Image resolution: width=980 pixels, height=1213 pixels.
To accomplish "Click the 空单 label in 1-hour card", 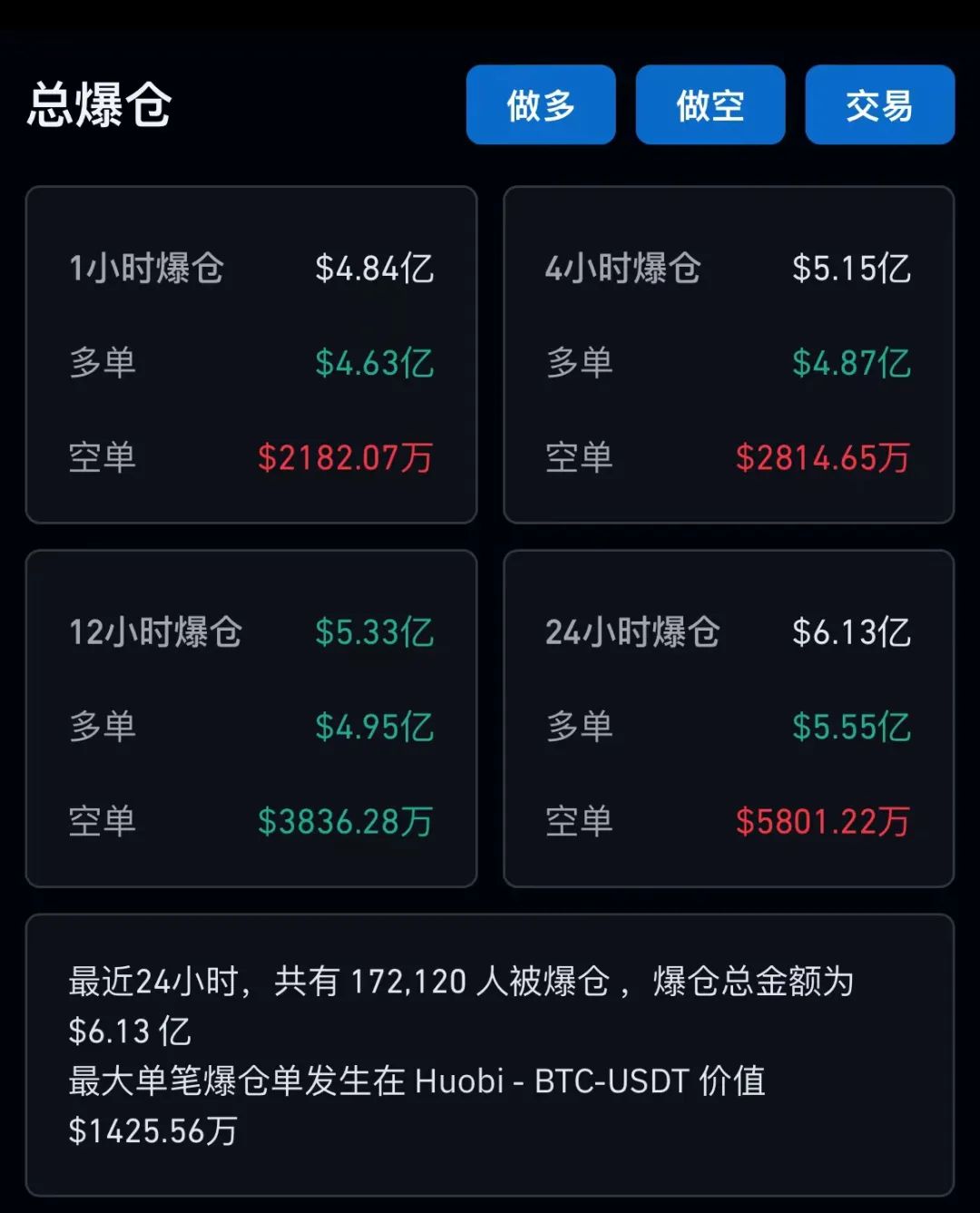I will 103,456.
